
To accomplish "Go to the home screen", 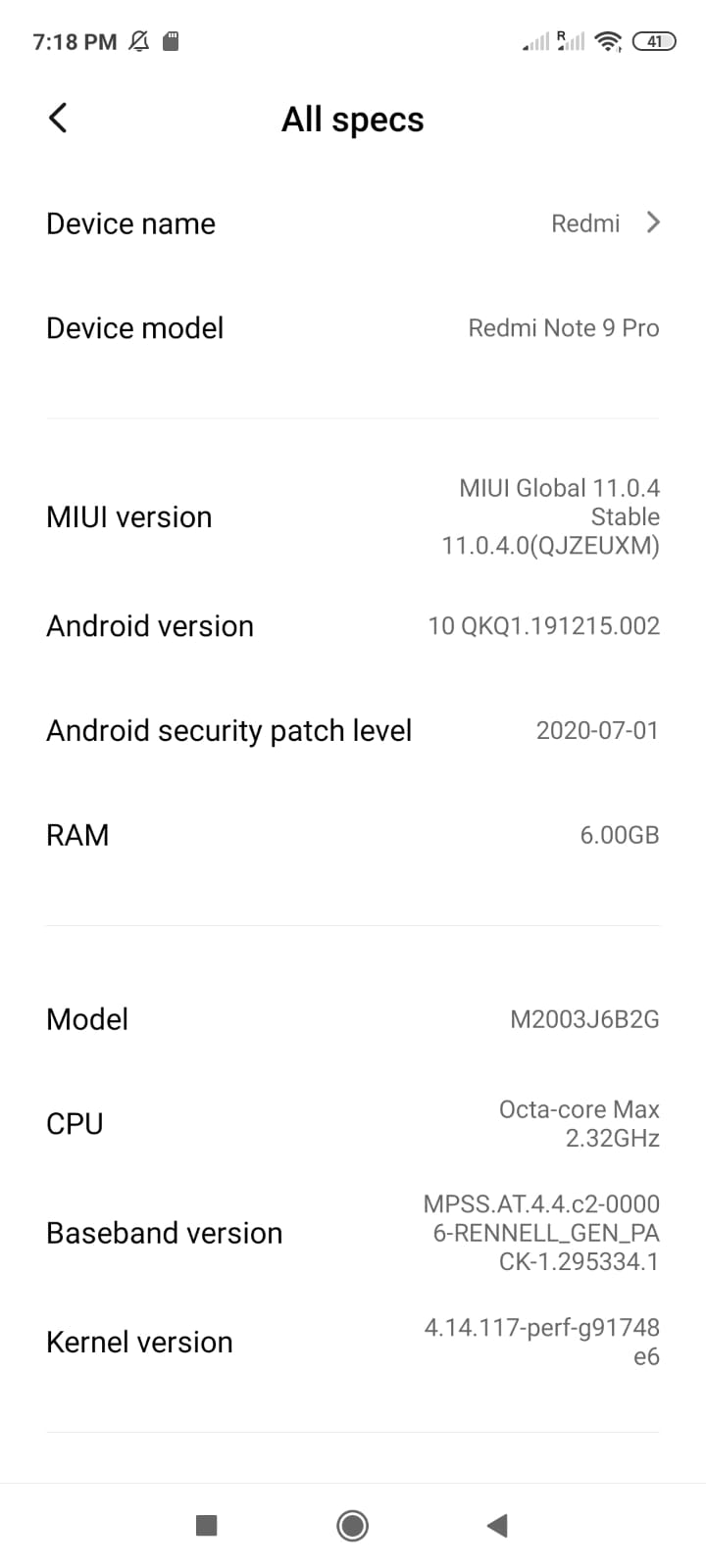I will click(x=352, y=1525).
